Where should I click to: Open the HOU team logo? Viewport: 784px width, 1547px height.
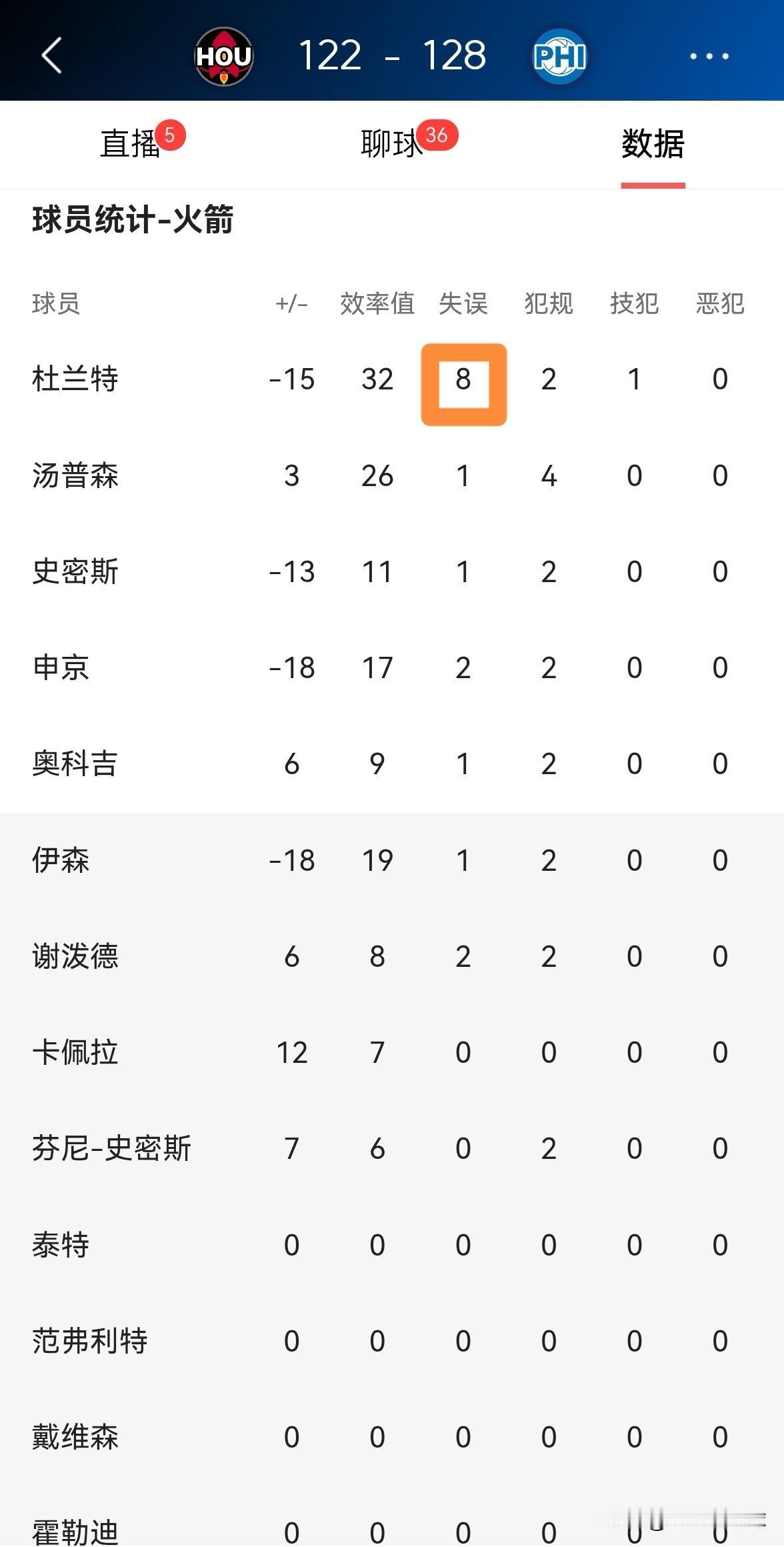[x=224, y=57]
